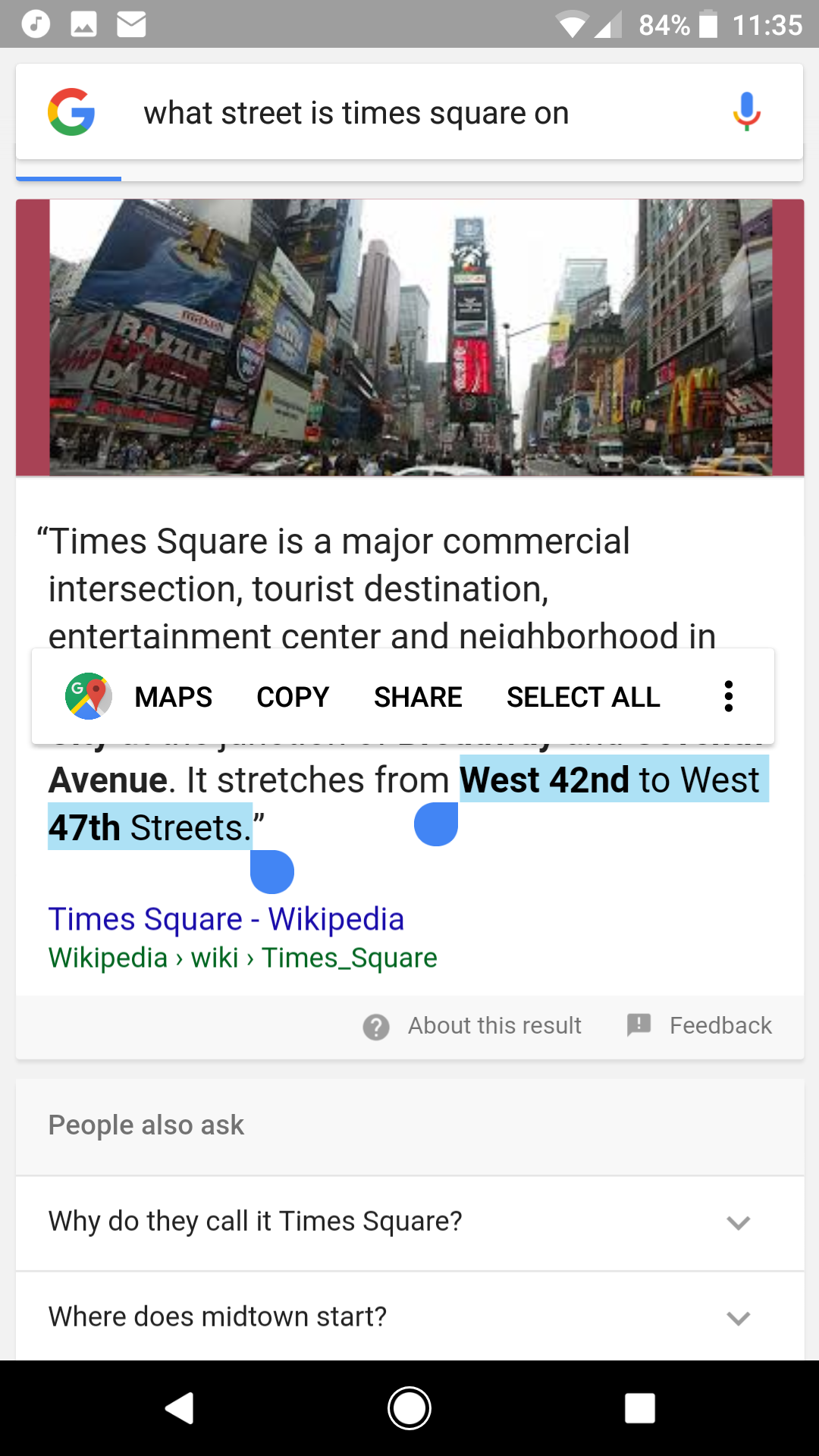
Task: Tap the voice search microphone
Action: [x=746, y=112]
